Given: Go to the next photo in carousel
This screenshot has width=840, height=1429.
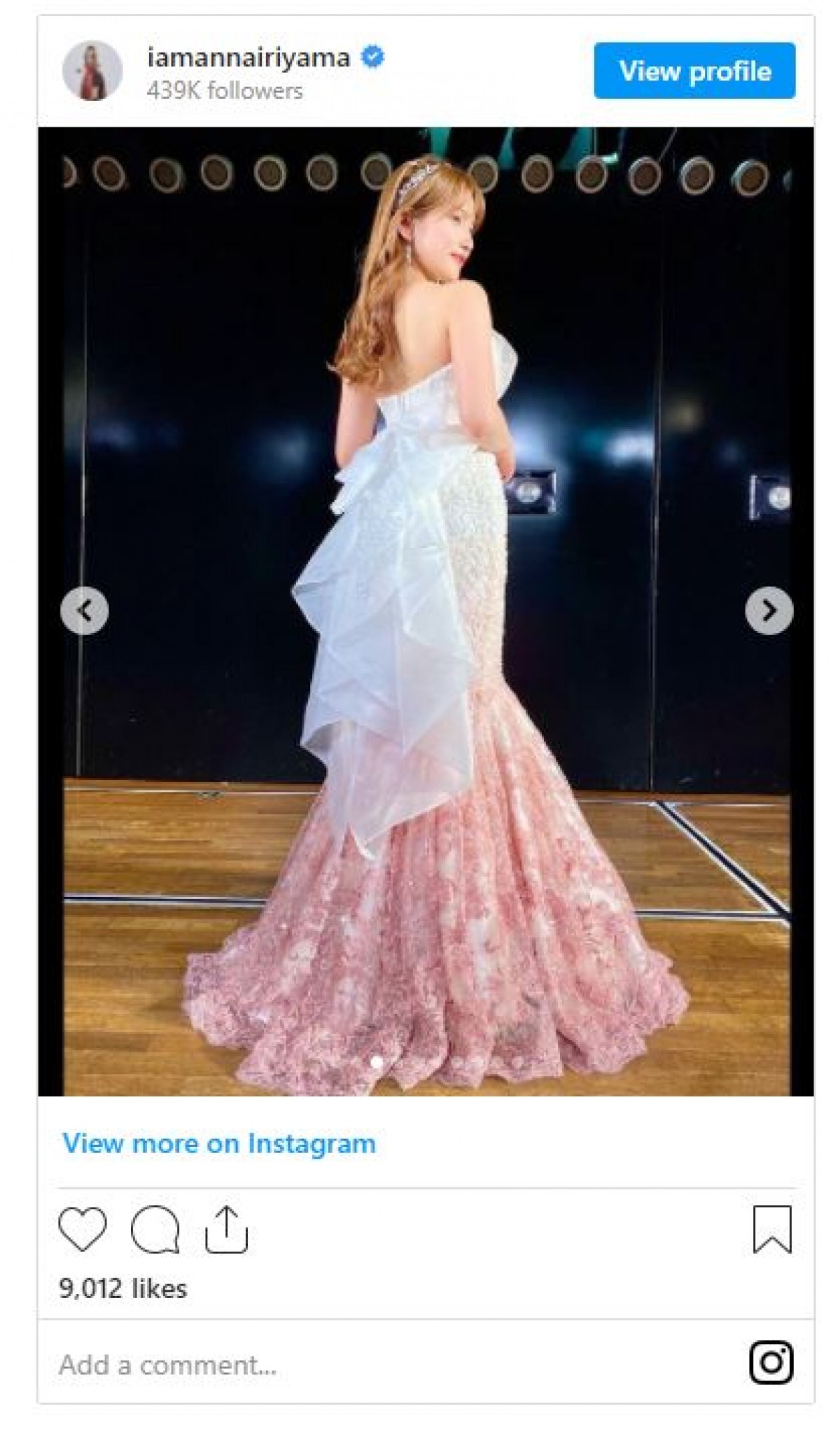Looking at the screenshot, I should pyautogui.click(x=769, y=611).
